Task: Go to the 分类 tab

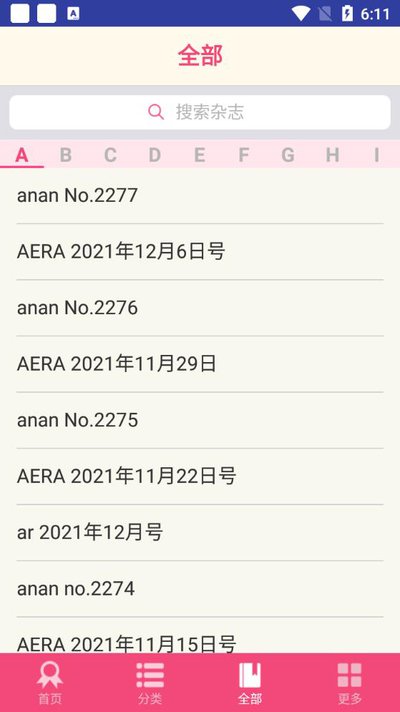Action: (x=150, y=682)
